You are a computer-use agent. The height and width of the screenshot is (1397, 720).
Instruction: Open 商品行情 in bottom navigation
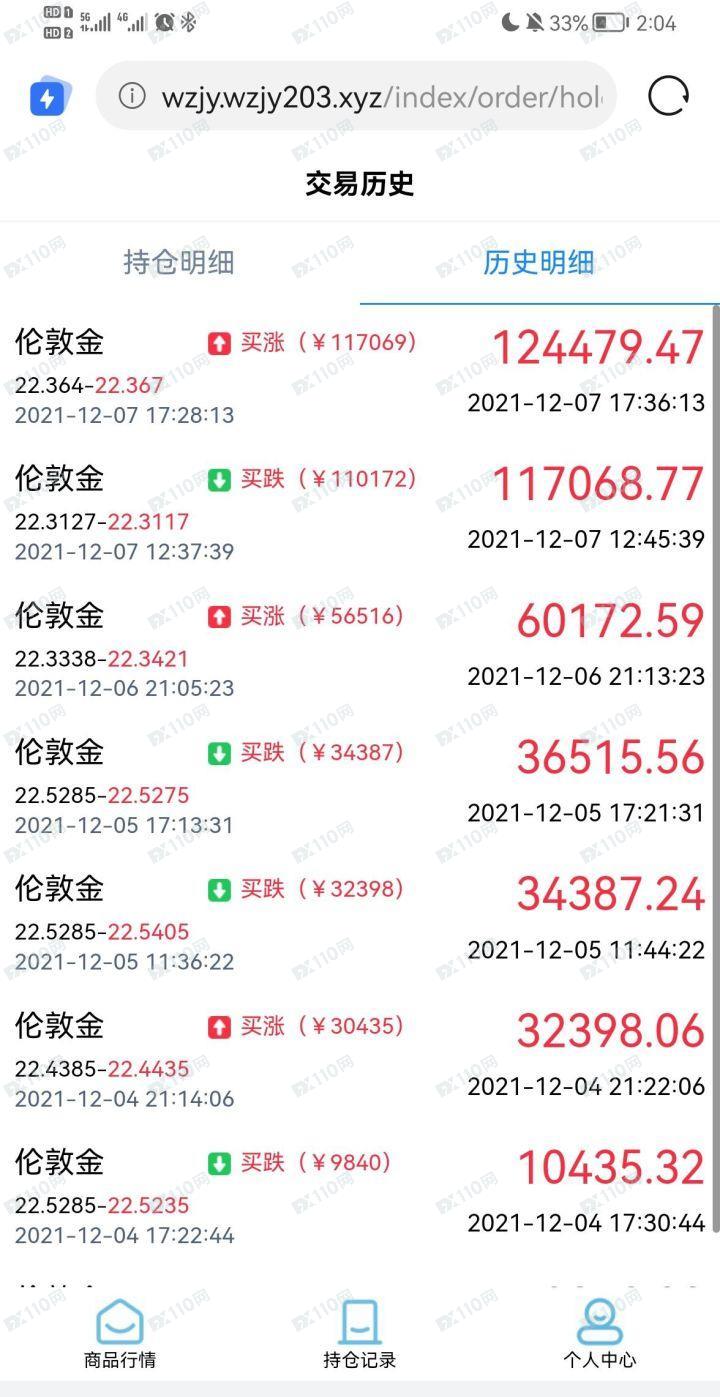coord(120,1334)
